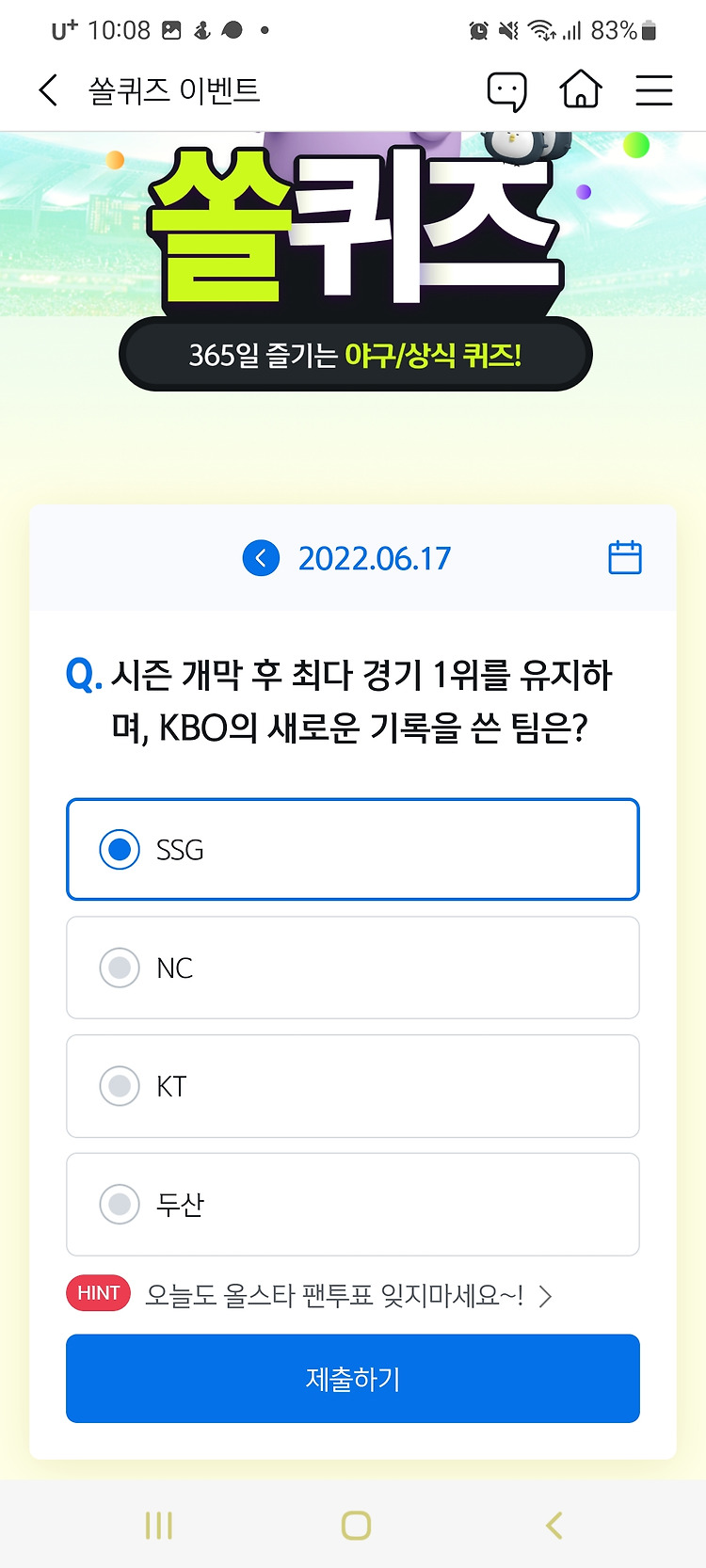
Task: Go to the home icon in header
Action: pyautogui.click(x=581, y=90)
